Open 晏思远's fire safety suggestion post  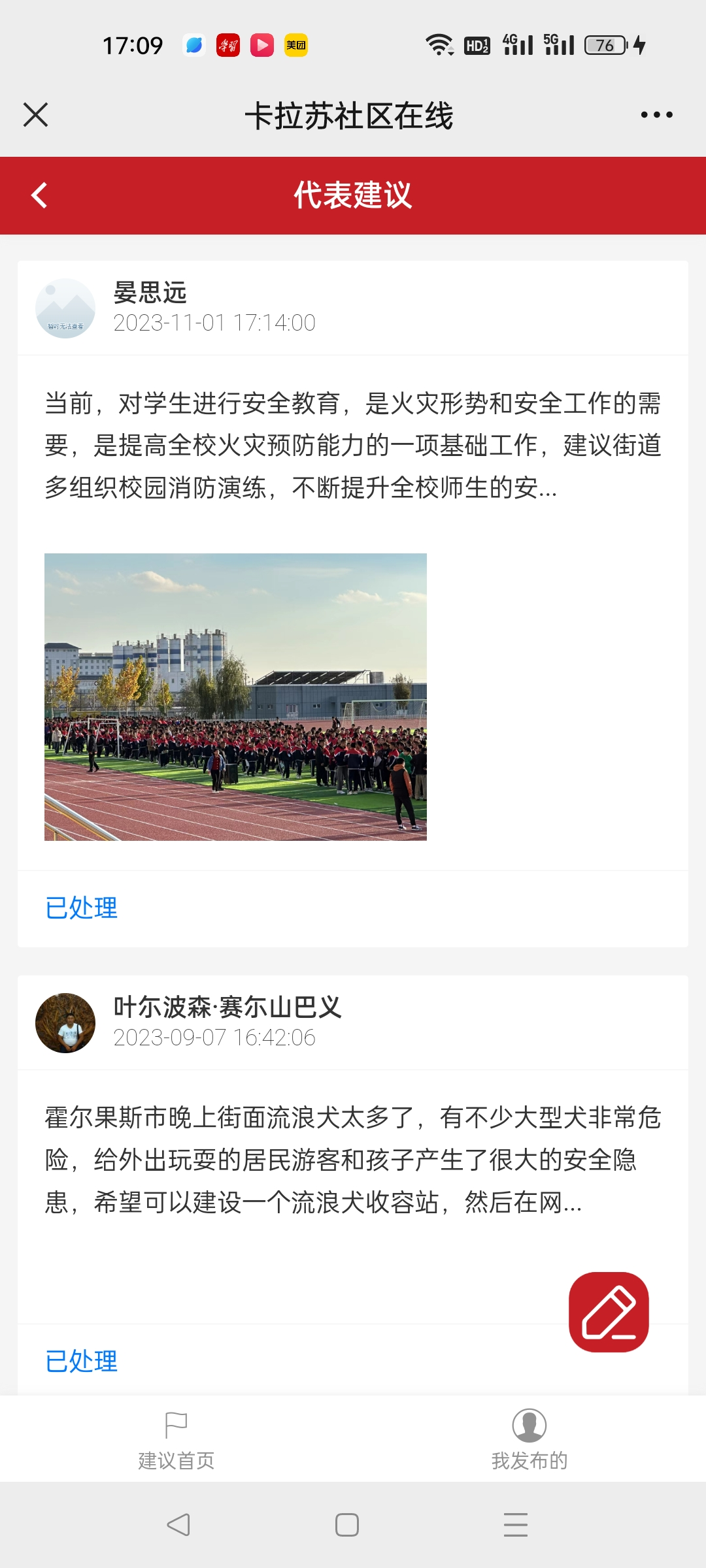point(353,446)
